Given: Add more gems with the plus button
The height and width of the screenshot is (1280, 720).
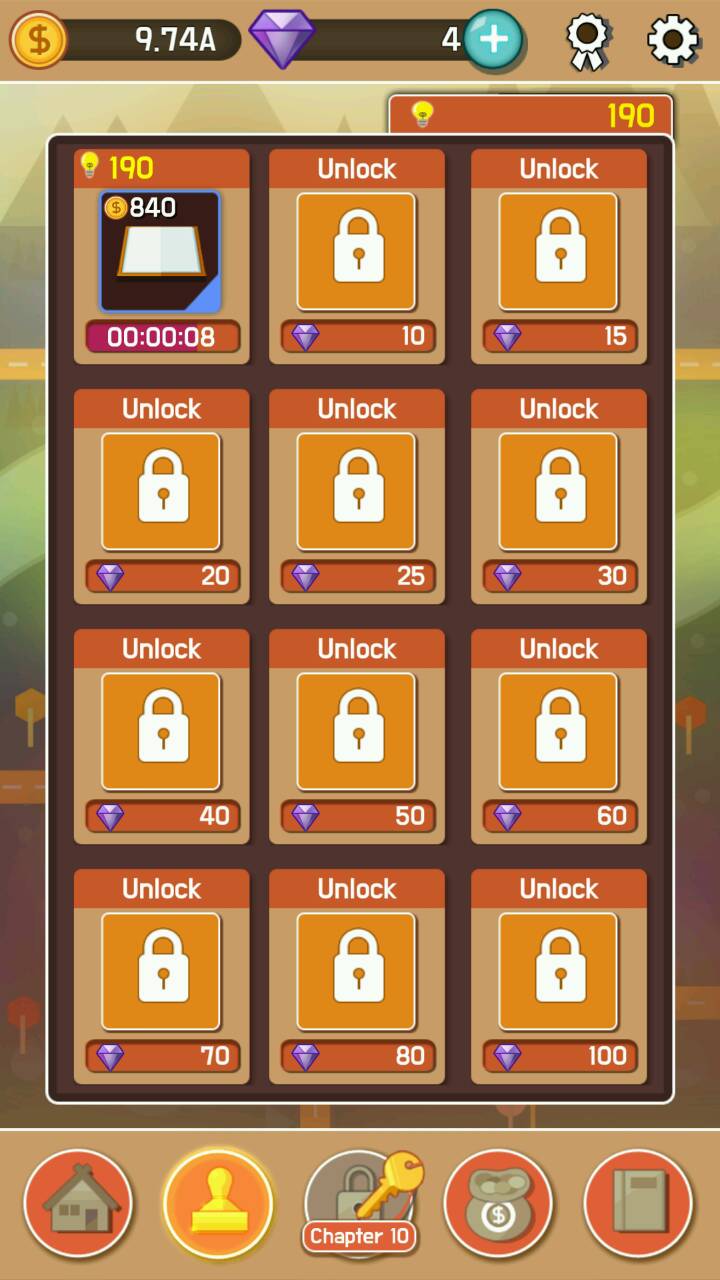Looking at the screenshot, I should pos(493,39).
